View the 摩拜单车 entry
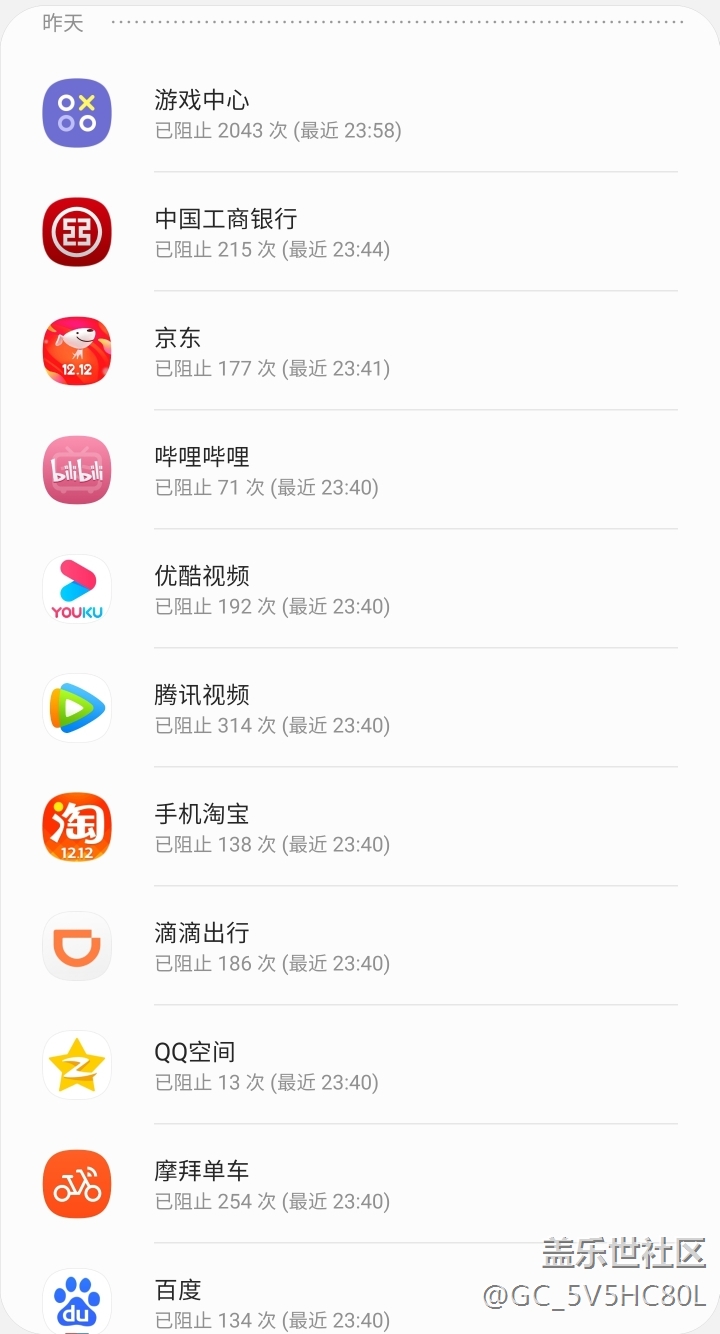This screenshot has height=1334, width=720. (x=360, y=1184)
